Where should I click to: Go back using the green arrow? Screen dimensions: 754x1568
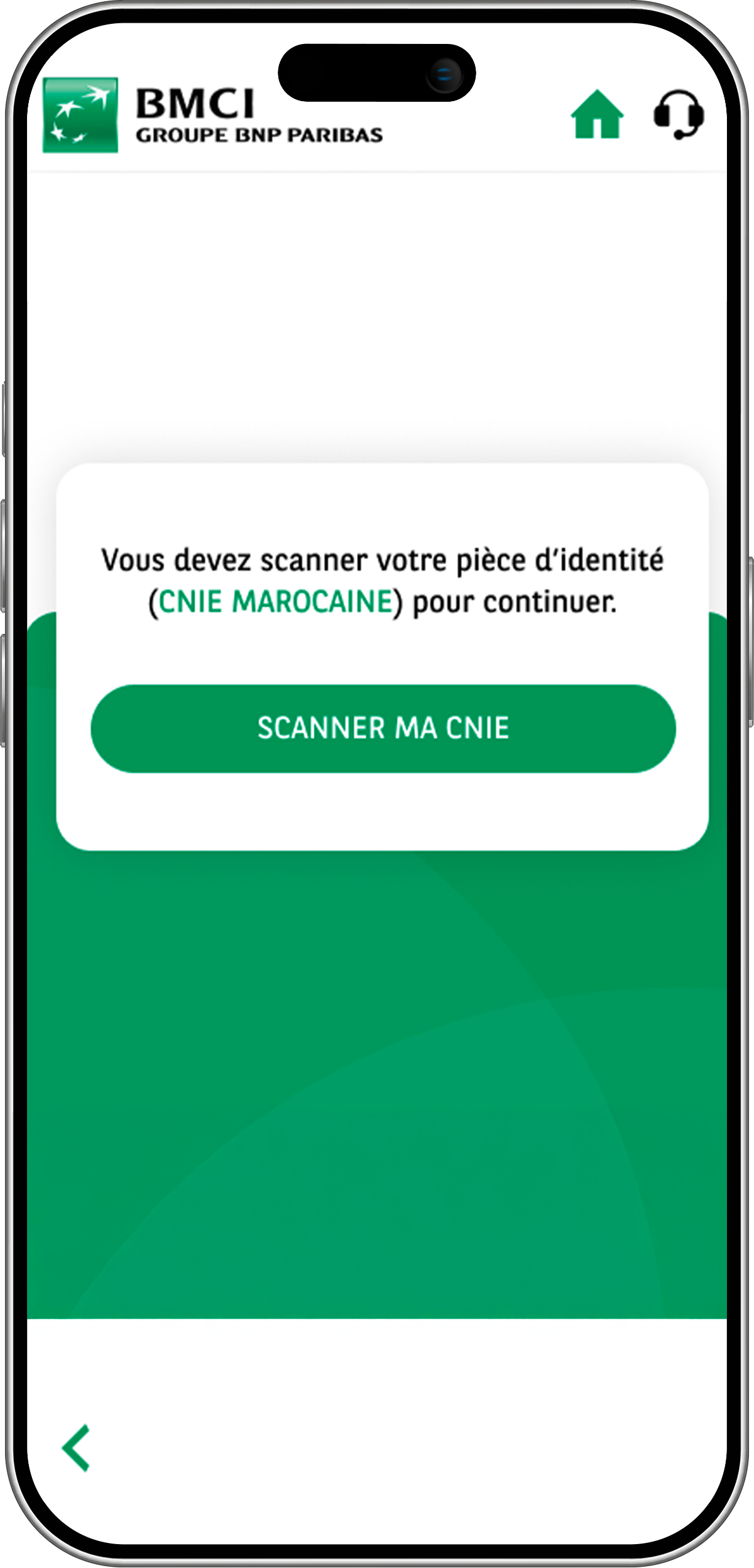(x=77, y=1448)
